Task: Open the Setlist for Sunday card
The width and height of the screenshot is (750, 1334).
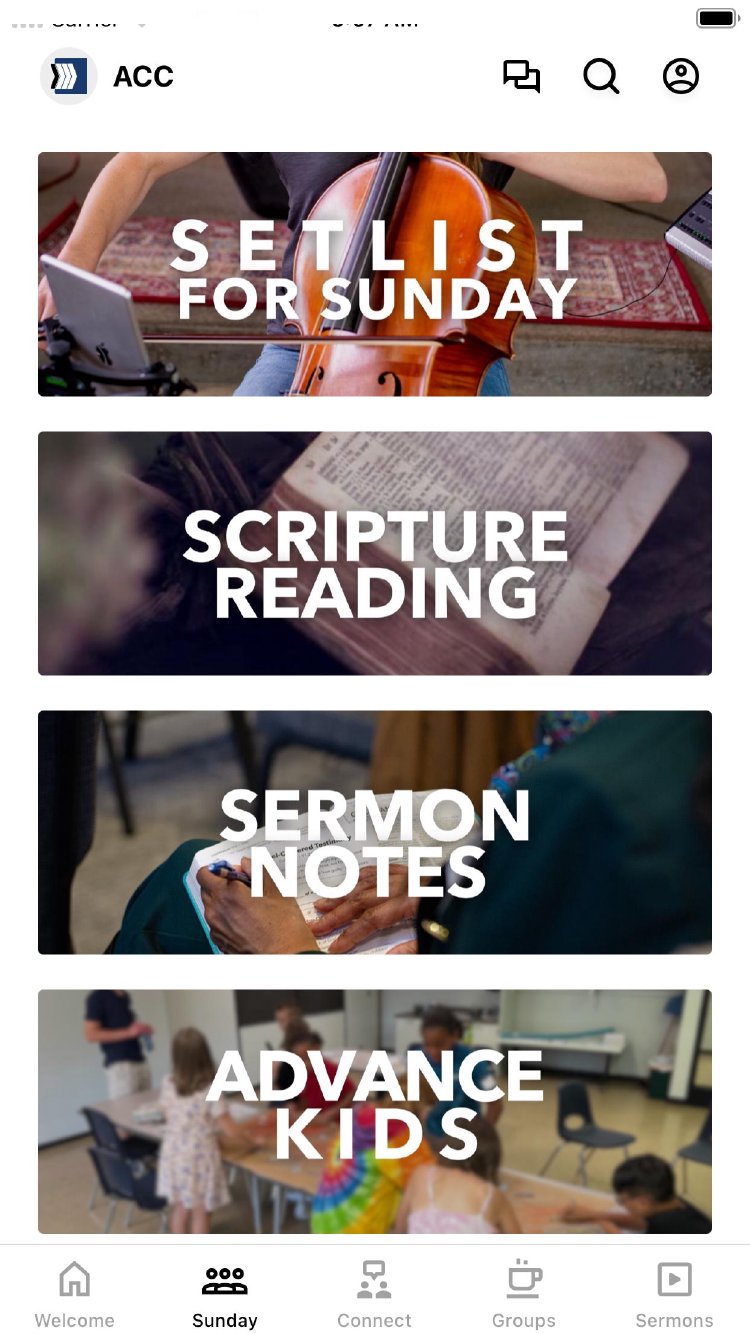Action: 375,274
